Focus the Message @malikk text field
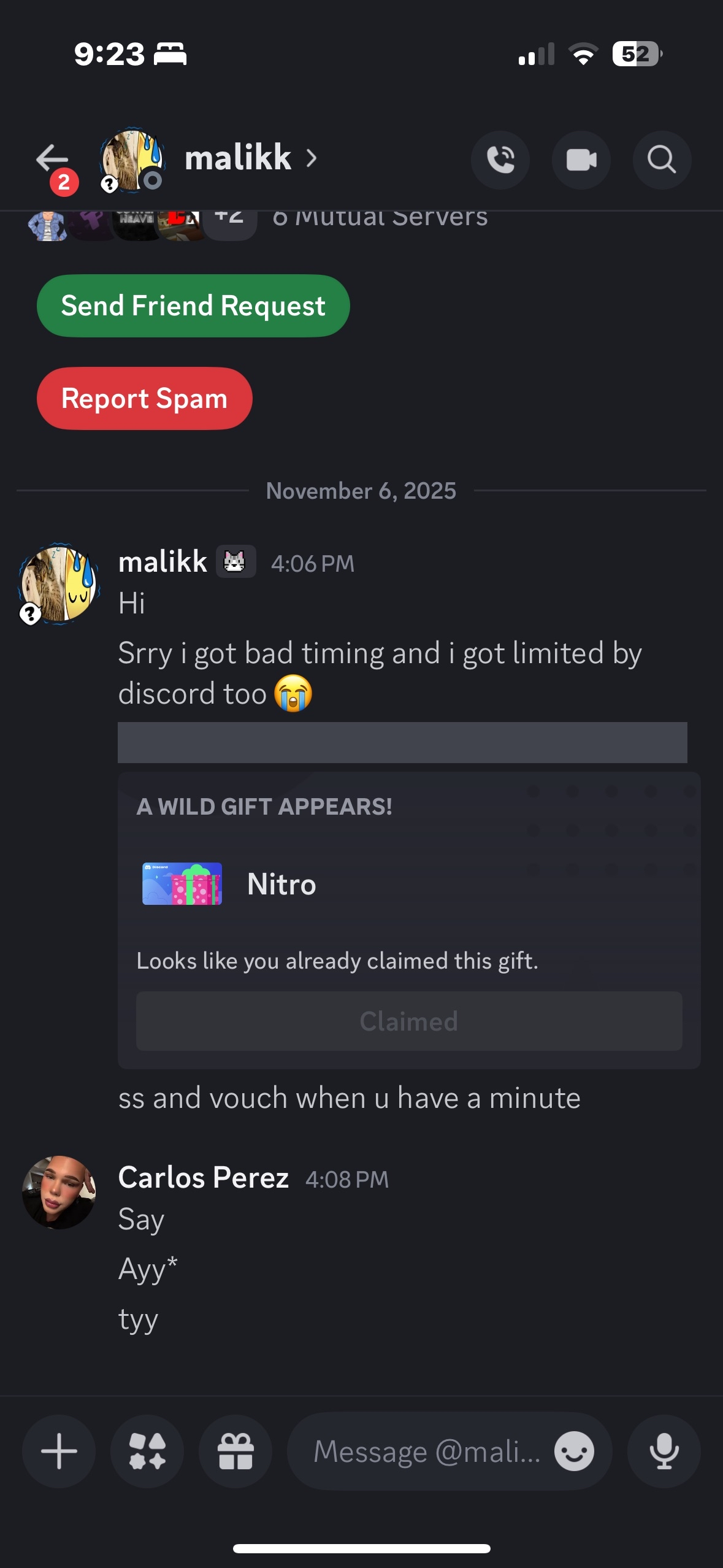 tap(426, 1451)
